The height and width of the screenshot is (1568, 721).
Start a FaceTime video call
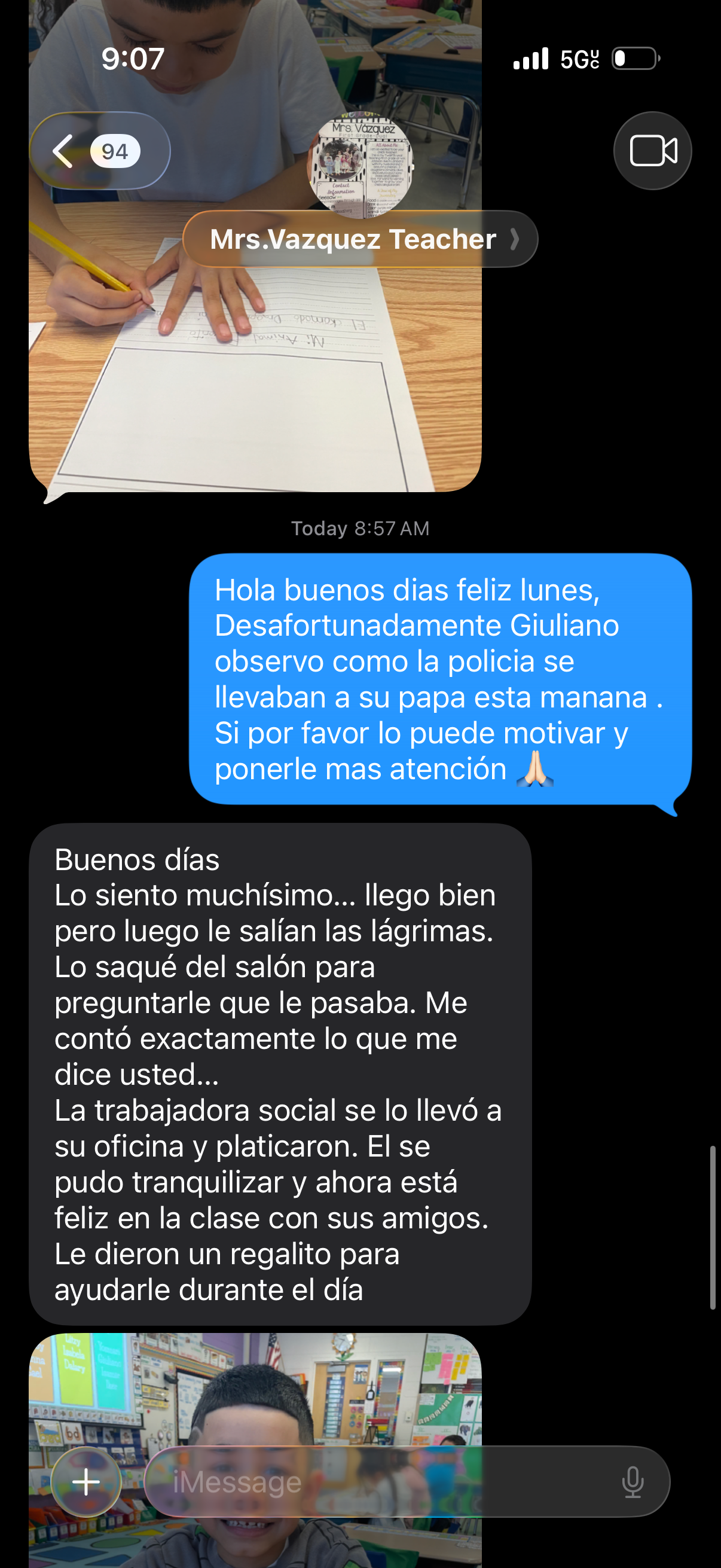click(652, 151)
